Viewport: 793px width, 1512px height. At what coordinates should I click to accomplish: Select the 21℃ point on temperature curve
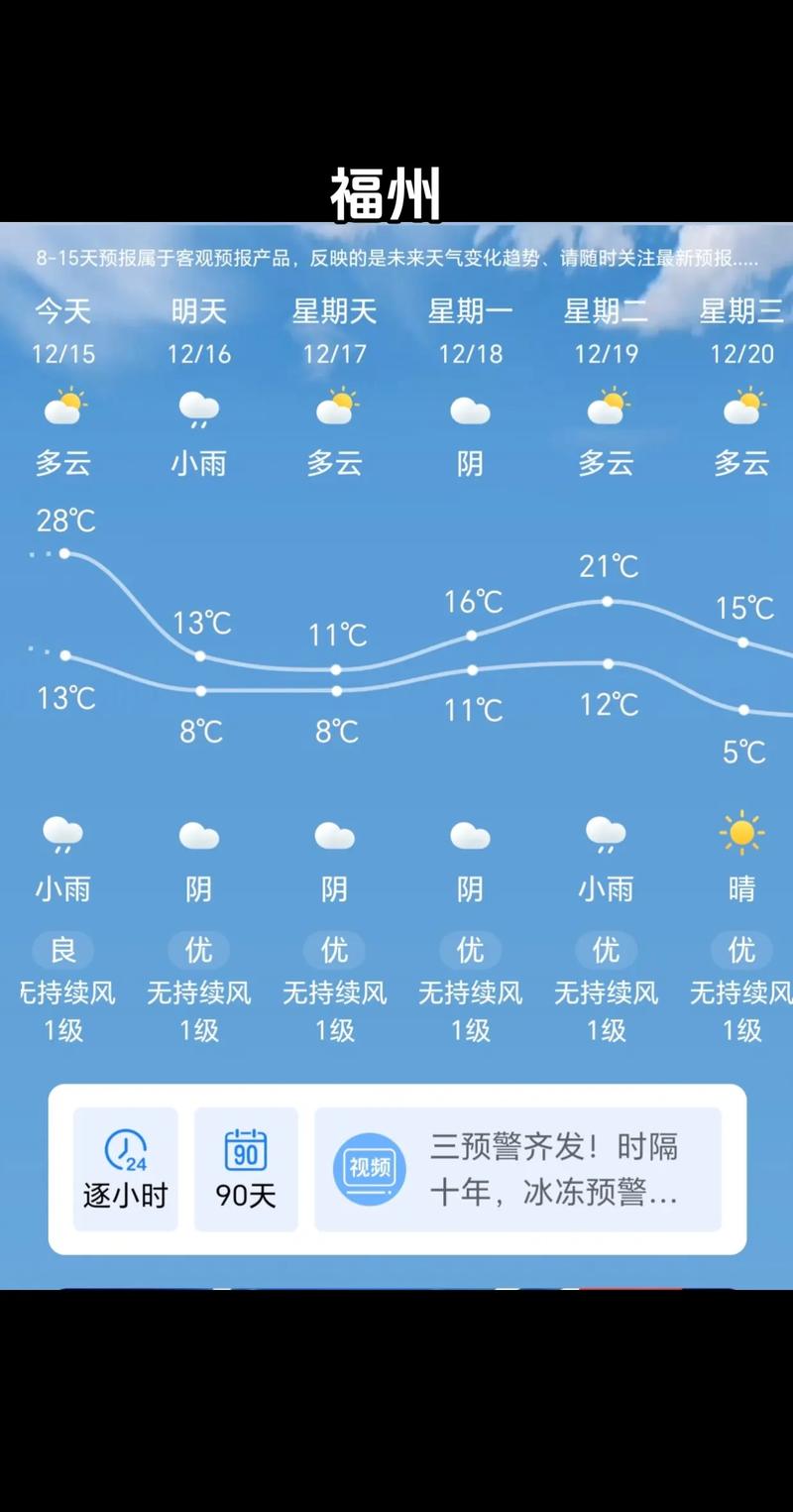[x=607, y=599]
